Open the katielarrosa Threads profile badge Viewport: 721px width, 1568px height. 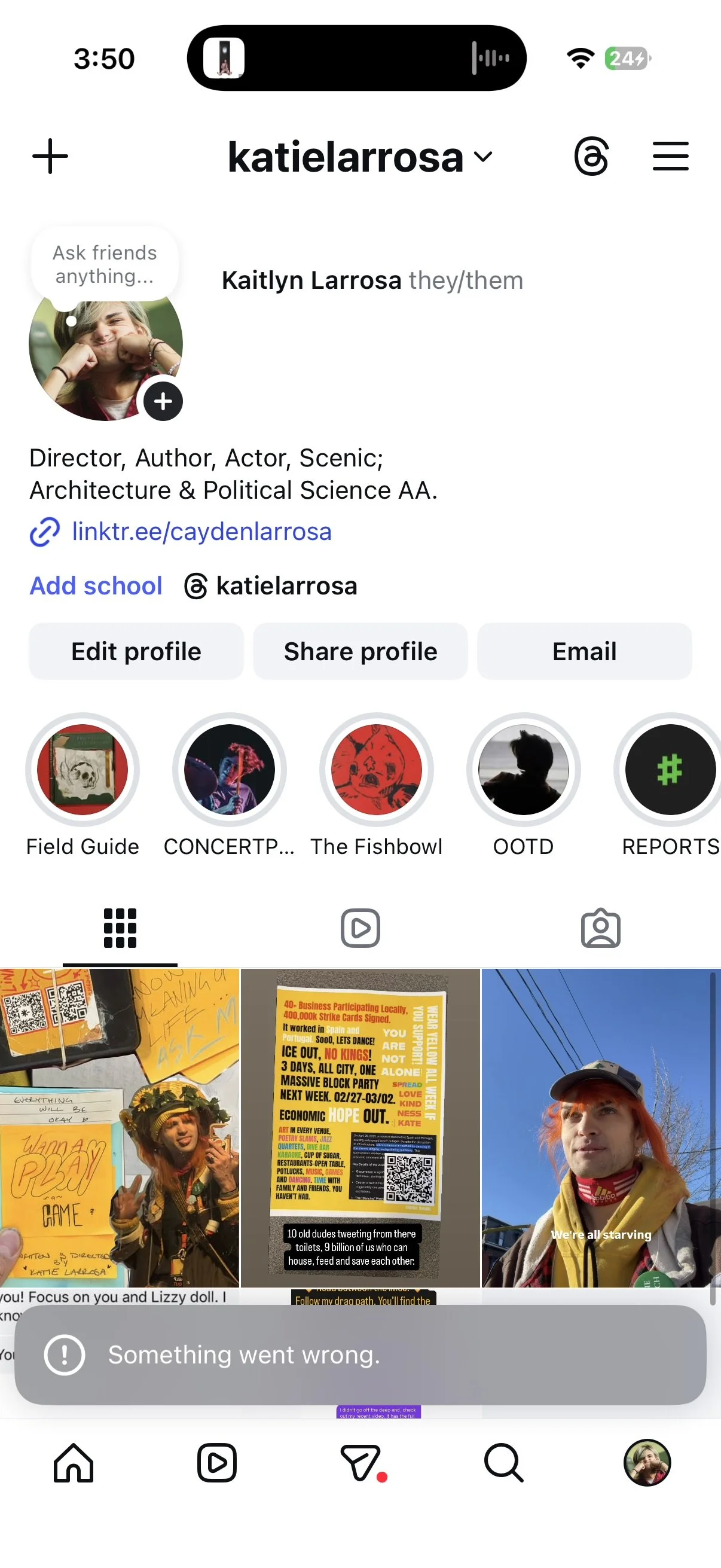[x=271, y=585]
